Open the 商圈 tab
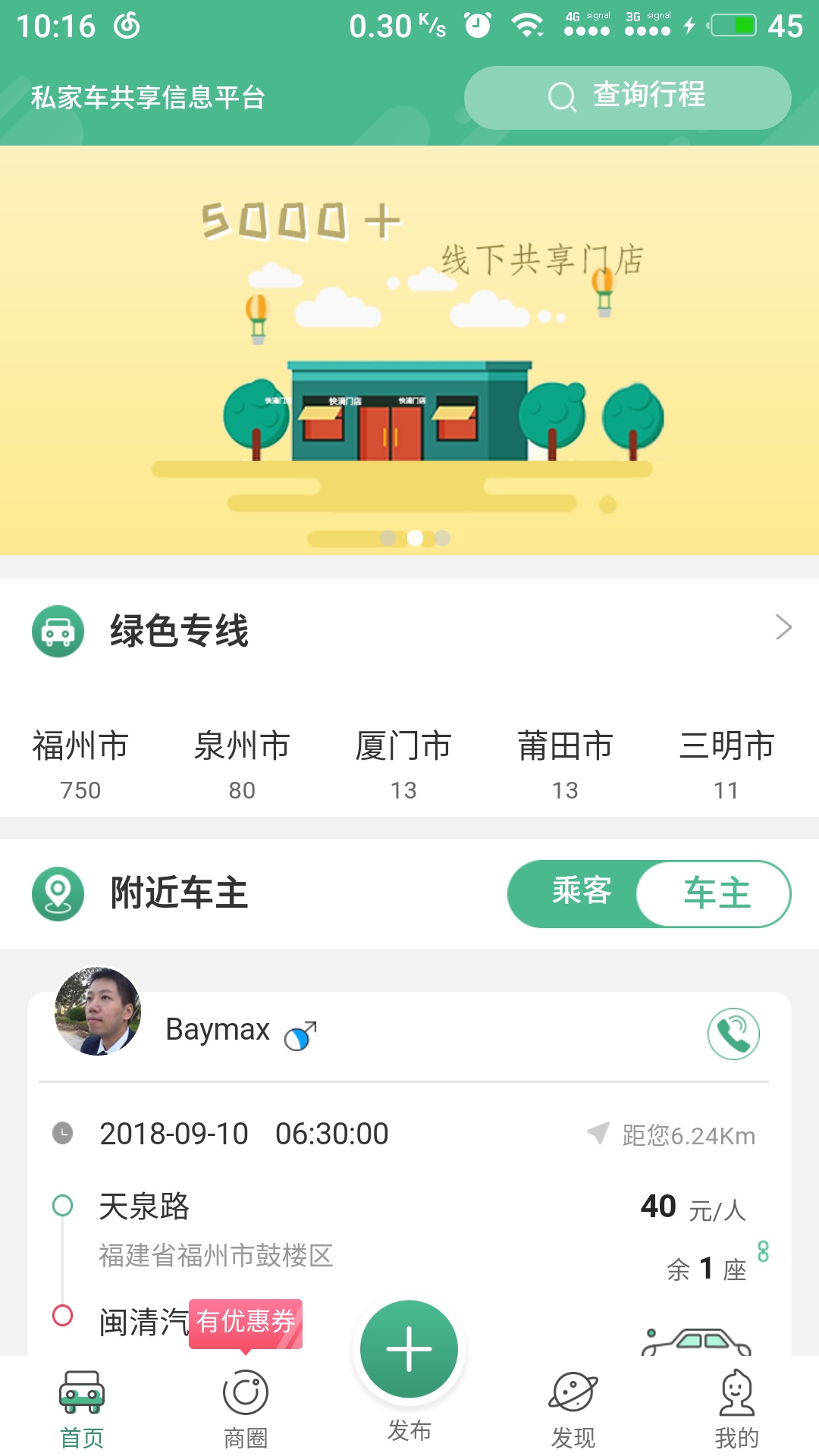This screenshot has height=1456, width=819. [246, 1408]
